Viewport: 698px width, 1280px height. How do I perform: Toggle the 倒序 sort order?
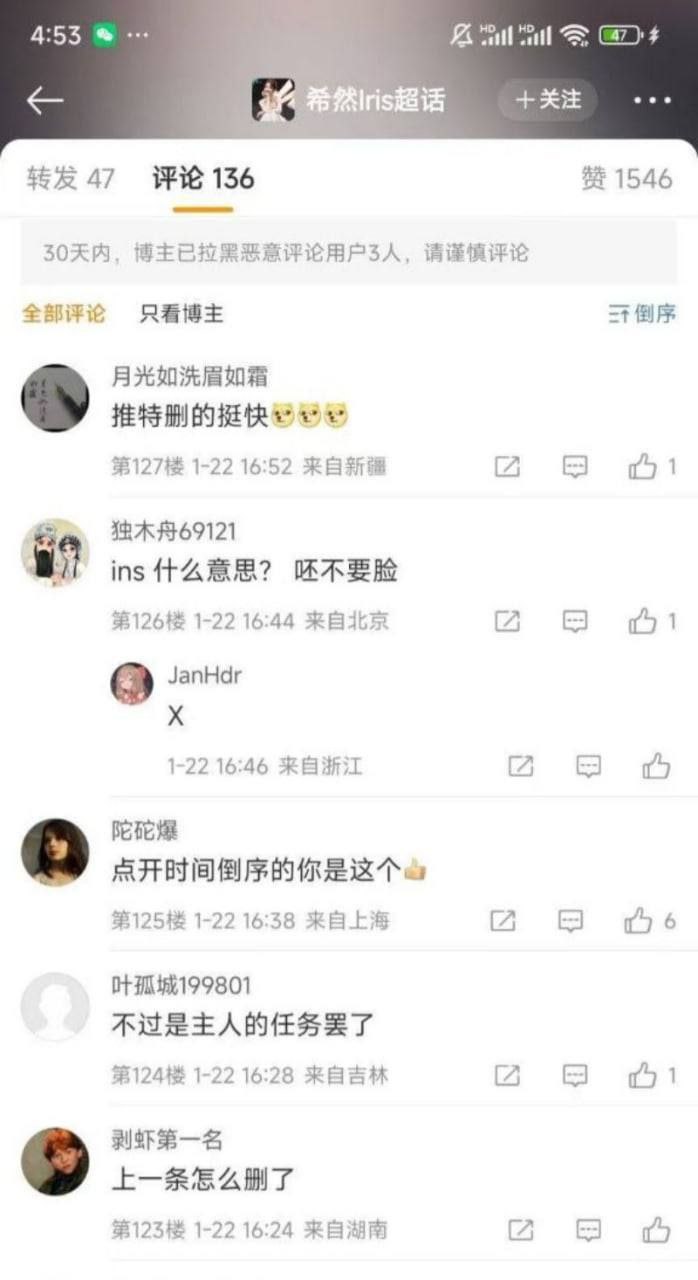(642, 314)
